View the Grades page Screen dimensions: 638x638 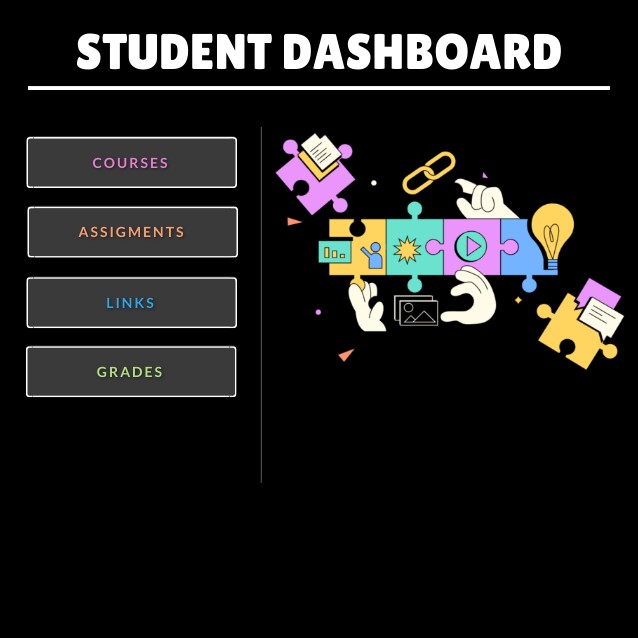[x=131, y=372]
